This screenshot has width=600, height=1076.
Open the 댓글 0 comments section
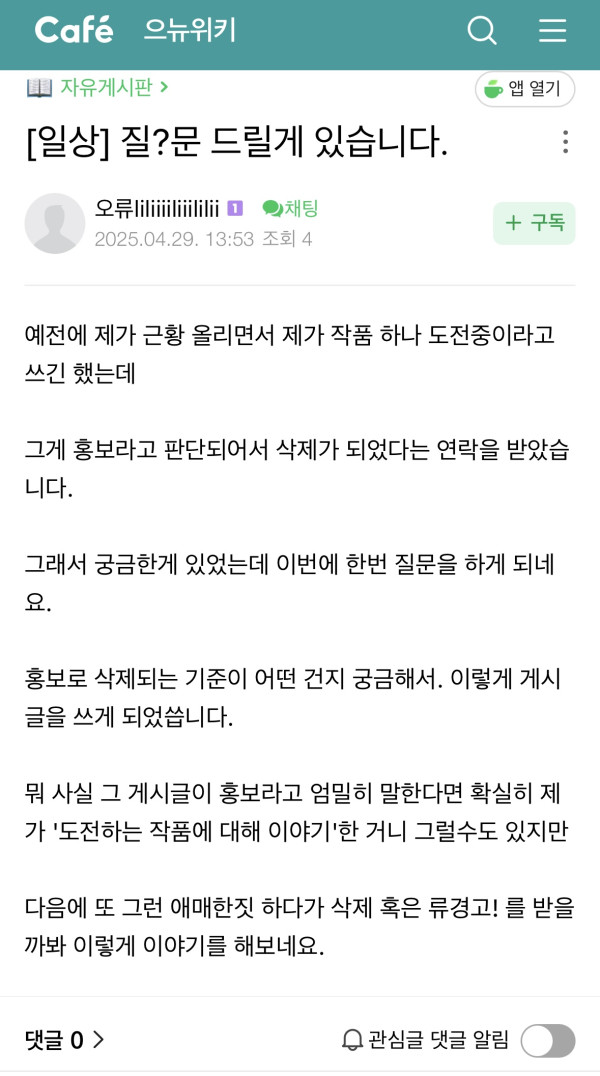click(65, 1040)
